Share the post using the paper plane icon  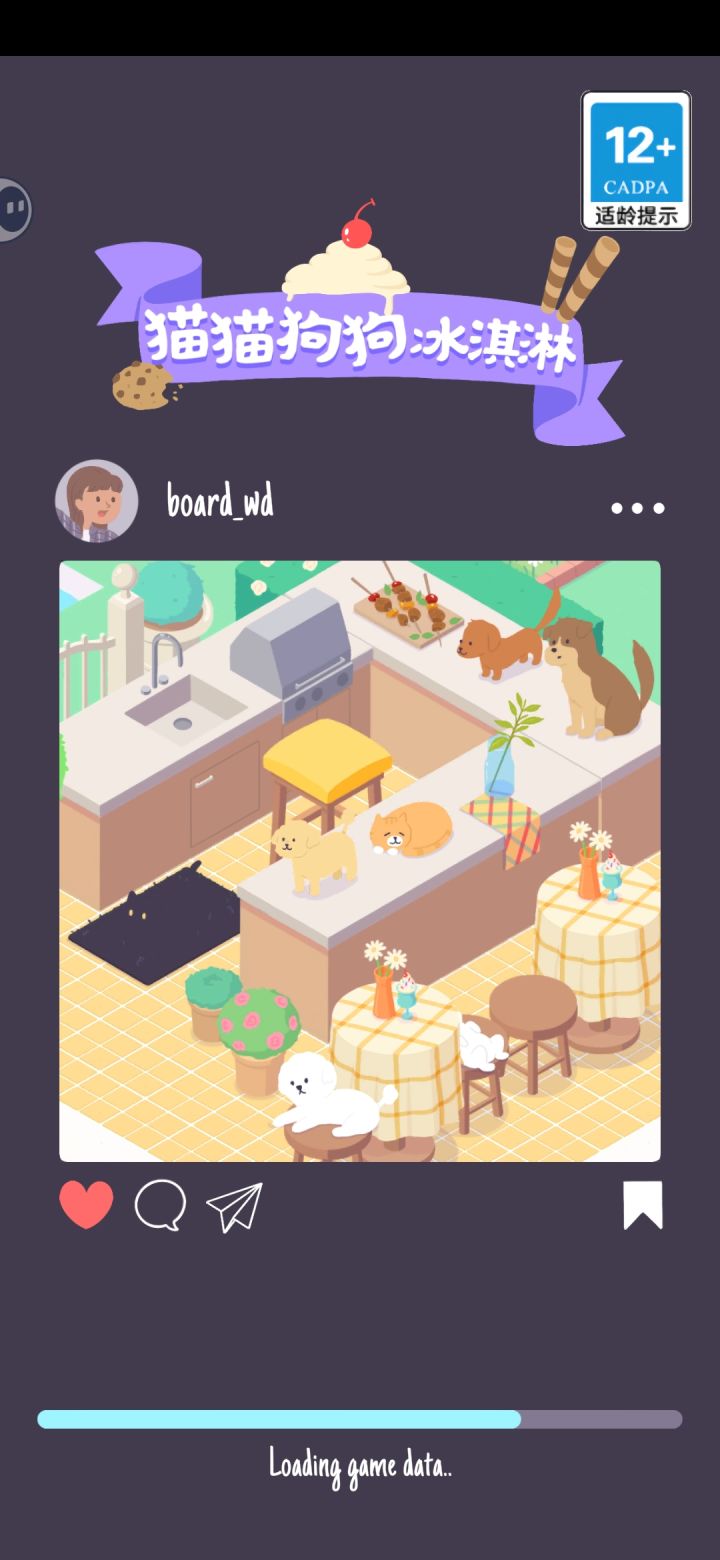(233, 1207)
